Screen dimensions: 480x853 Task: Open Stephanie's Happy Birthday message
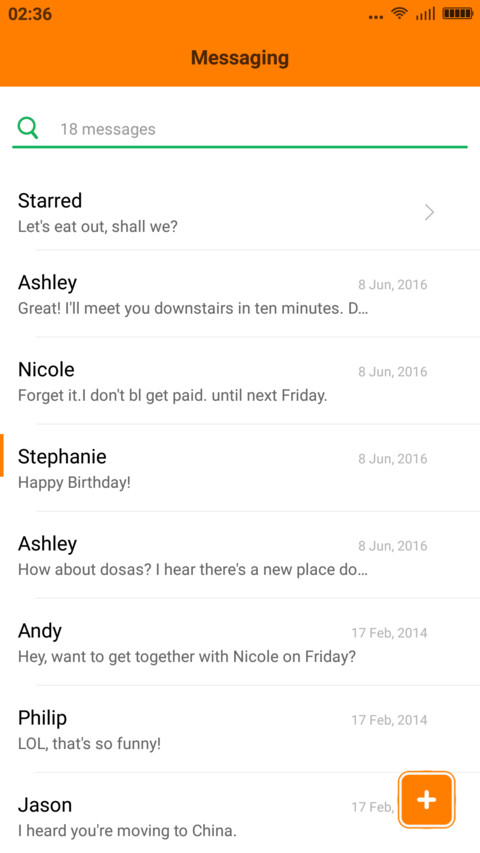coord(240,468)
